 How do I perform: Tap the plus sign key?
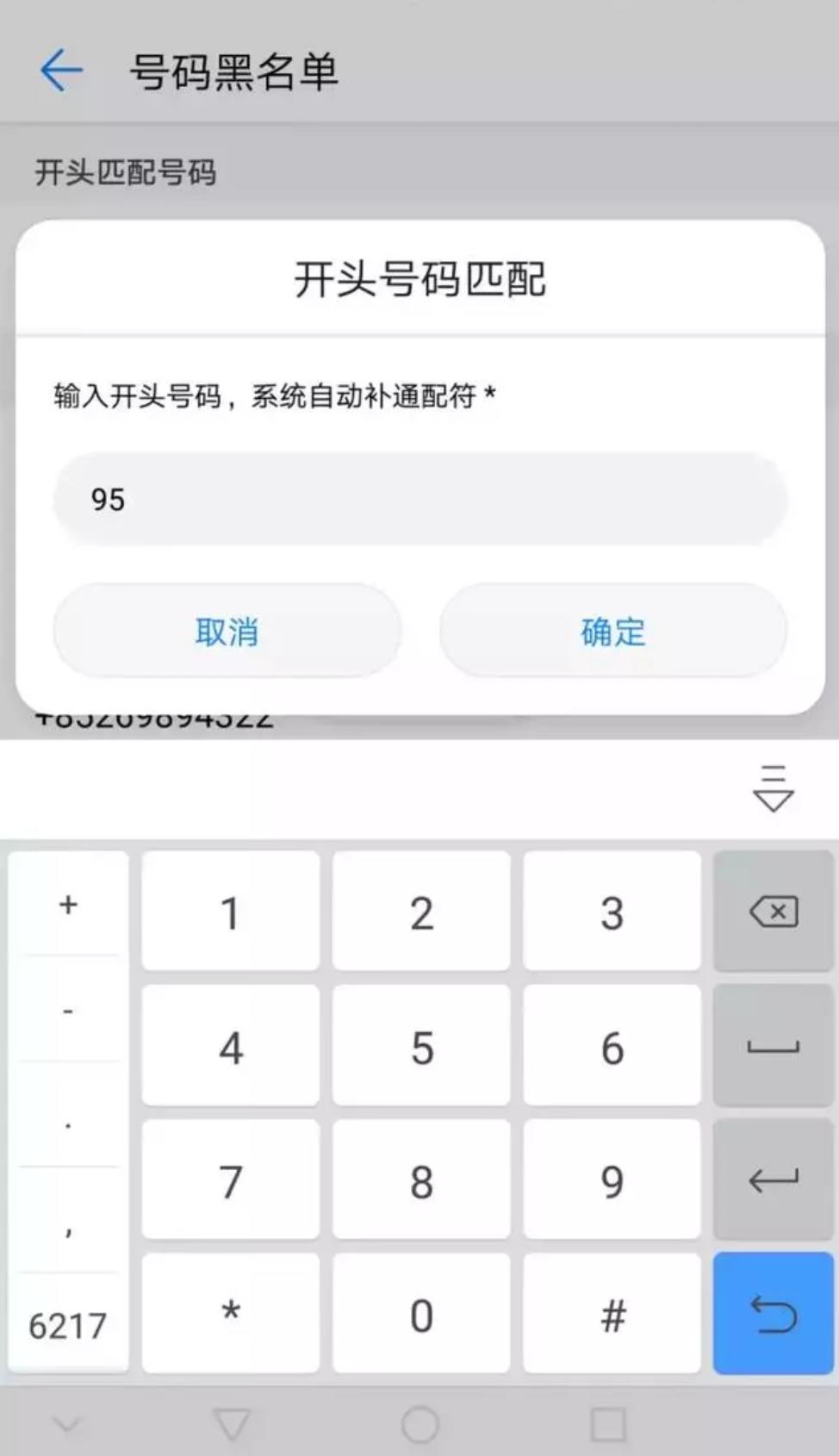click(x=67, y=905)
